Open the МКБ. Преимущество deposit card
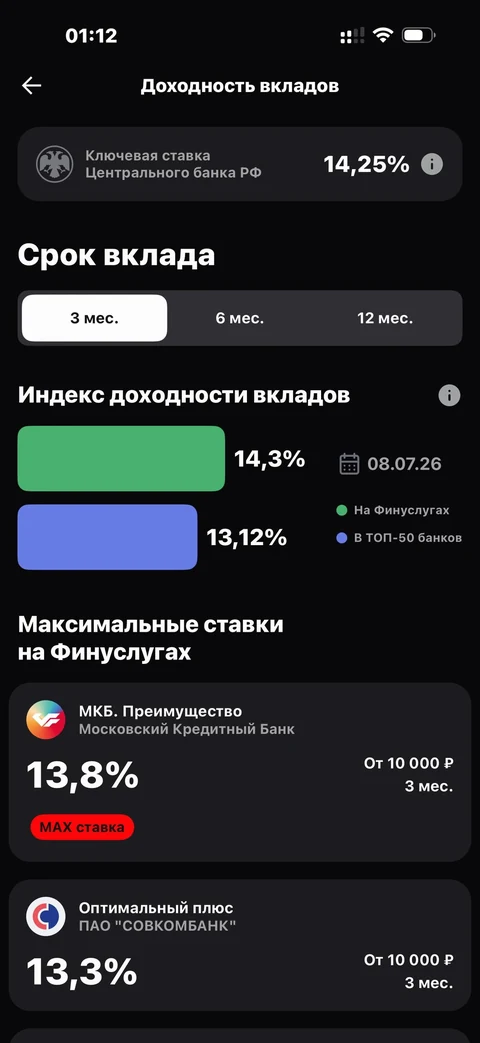Image resolution: width=480 pixels, height=1043 pixels. pos(240,772)
